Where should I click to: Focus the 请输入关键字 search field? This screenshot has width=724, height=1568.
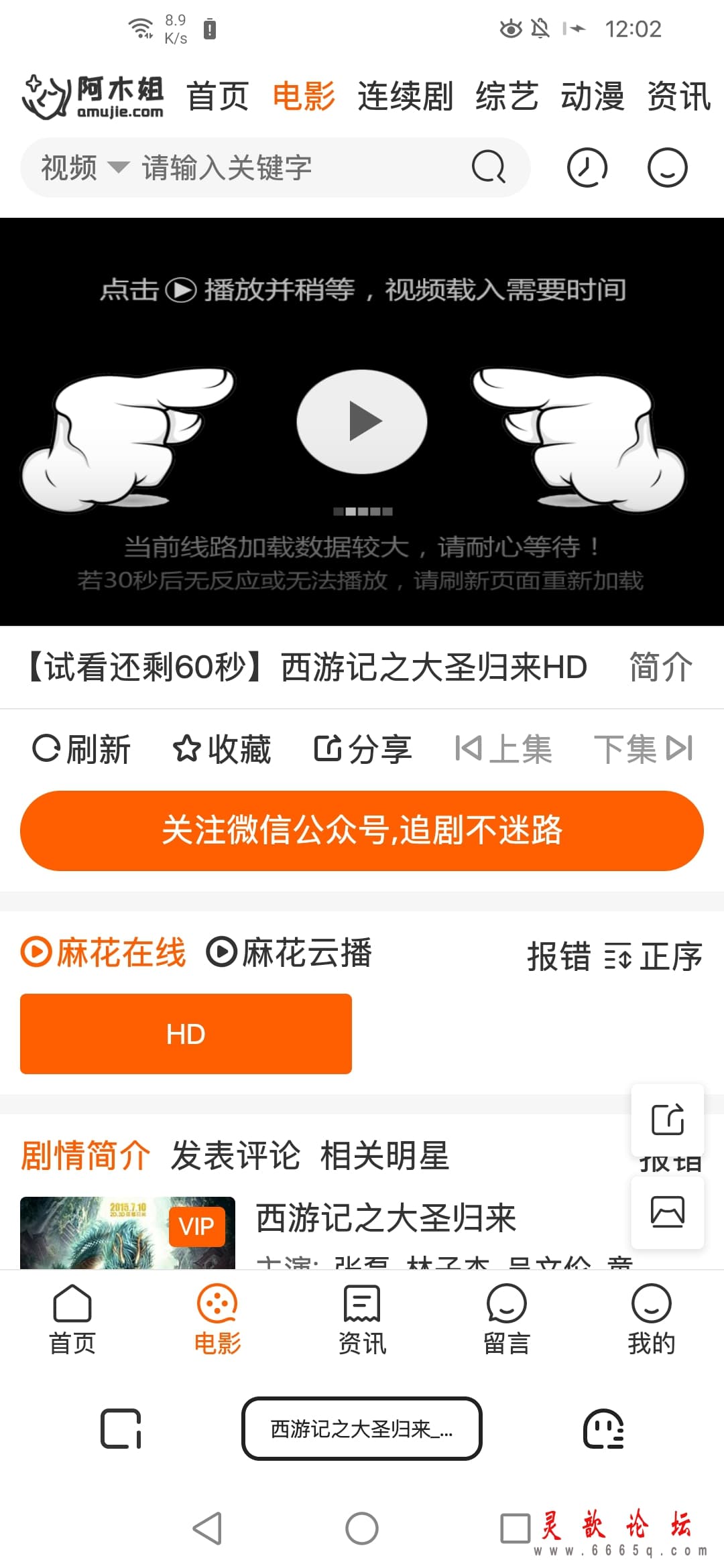click(295, 168)
